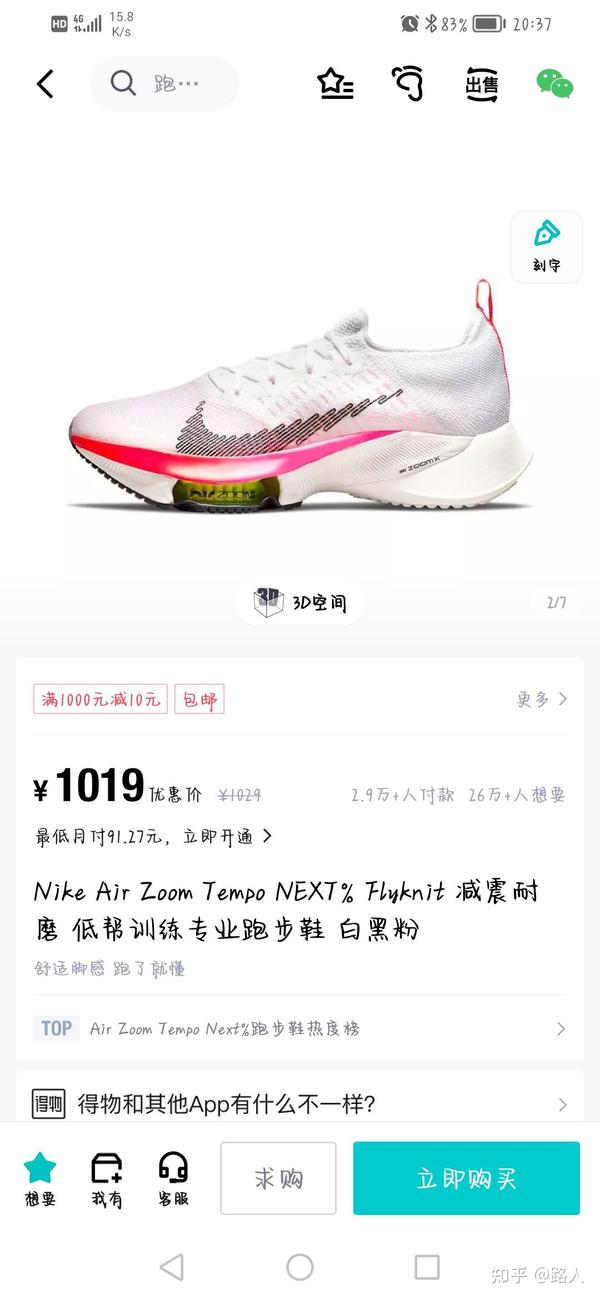View 更多 promotions
This screenshot has height=1300, width=600.
(542, 699)
